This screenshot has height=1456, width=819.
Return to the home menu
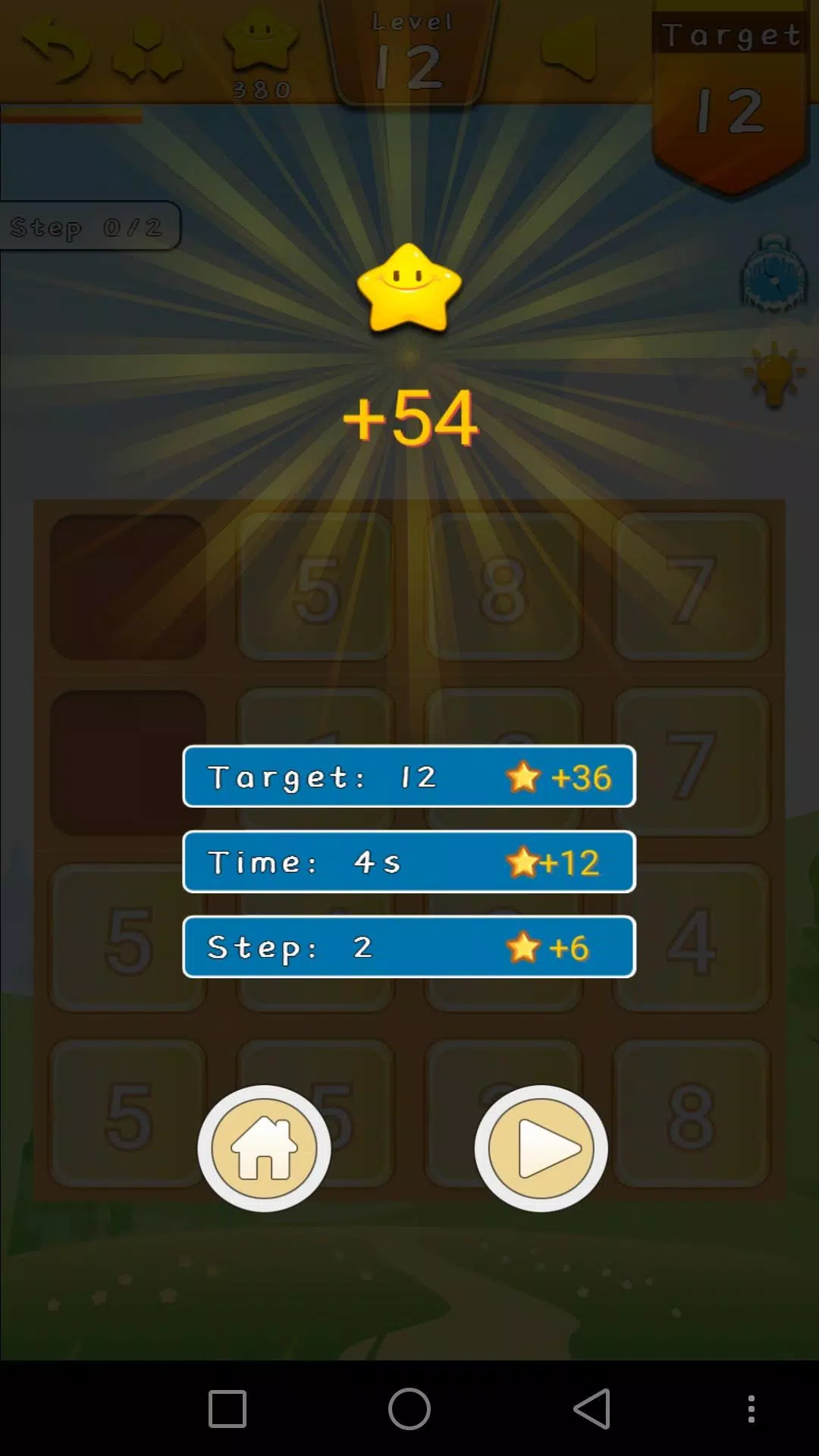[x=264, y=1148]
